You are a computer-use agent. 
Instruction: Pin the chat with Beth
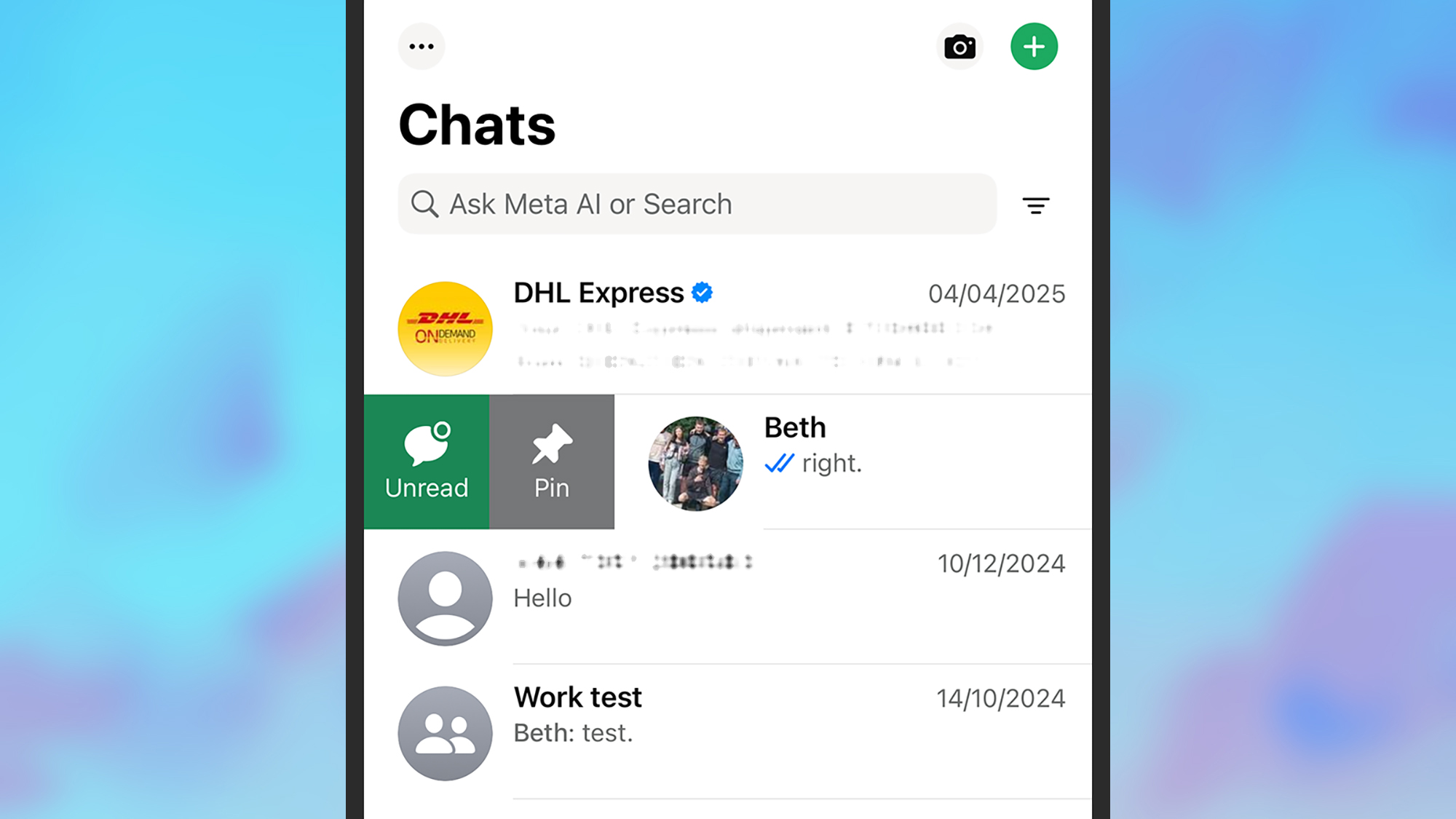552,462
